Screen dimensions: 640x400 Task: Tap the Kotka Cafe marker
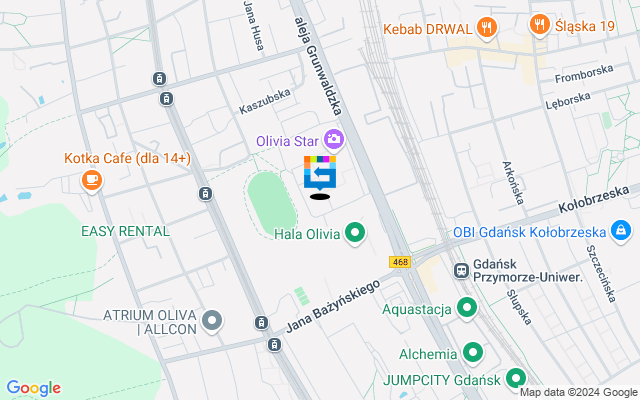click(x=92, y=180)
